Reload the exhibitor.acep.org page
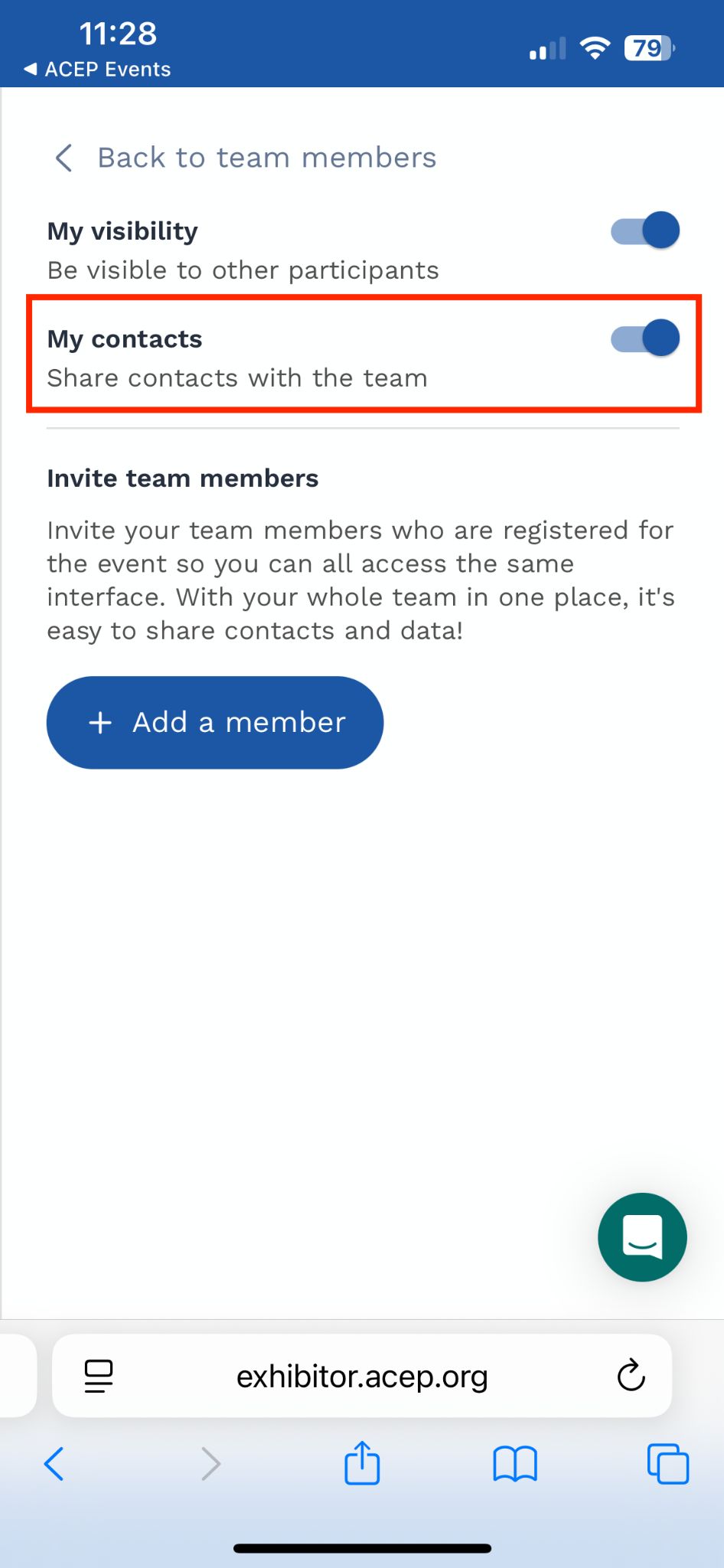 click(630, 1375)
